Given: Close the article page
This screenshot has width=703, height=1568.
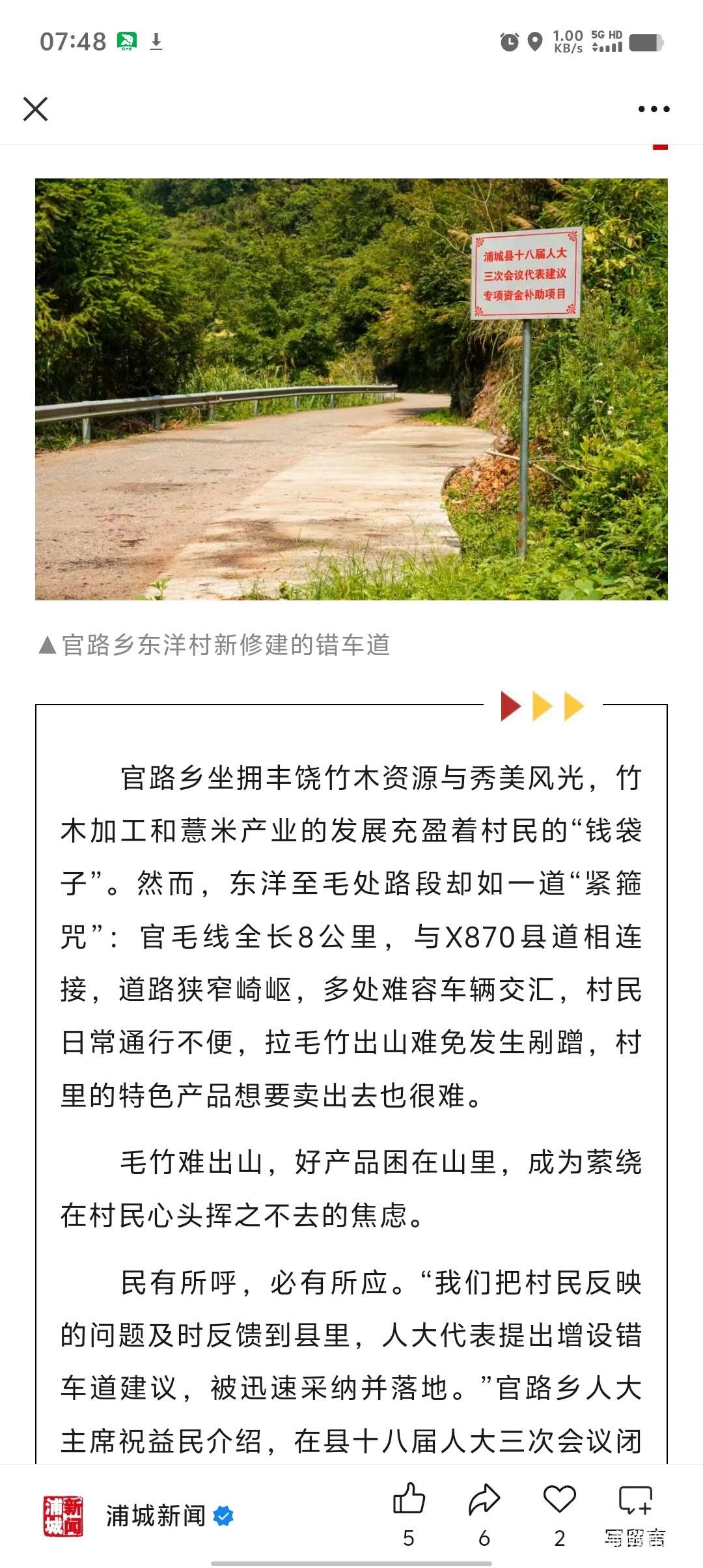Looking at the screenshot, I should [x=36, y=109].
